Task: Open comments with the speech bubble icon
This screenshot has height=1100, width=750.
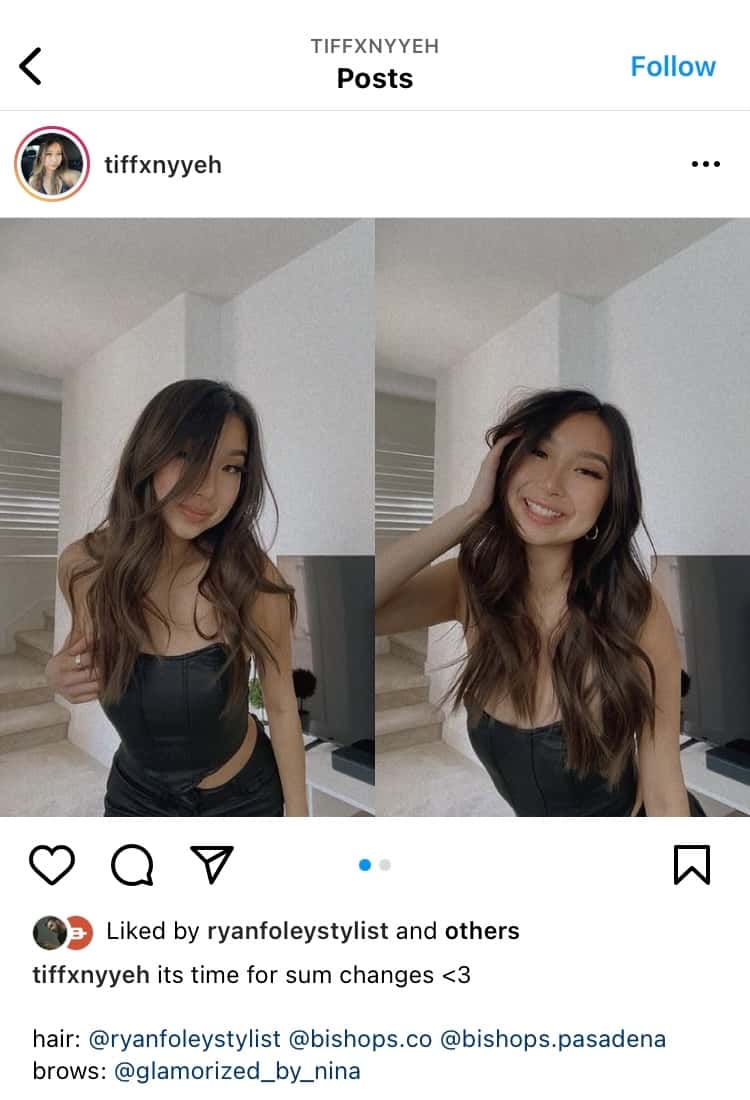Action: [131, 865]
